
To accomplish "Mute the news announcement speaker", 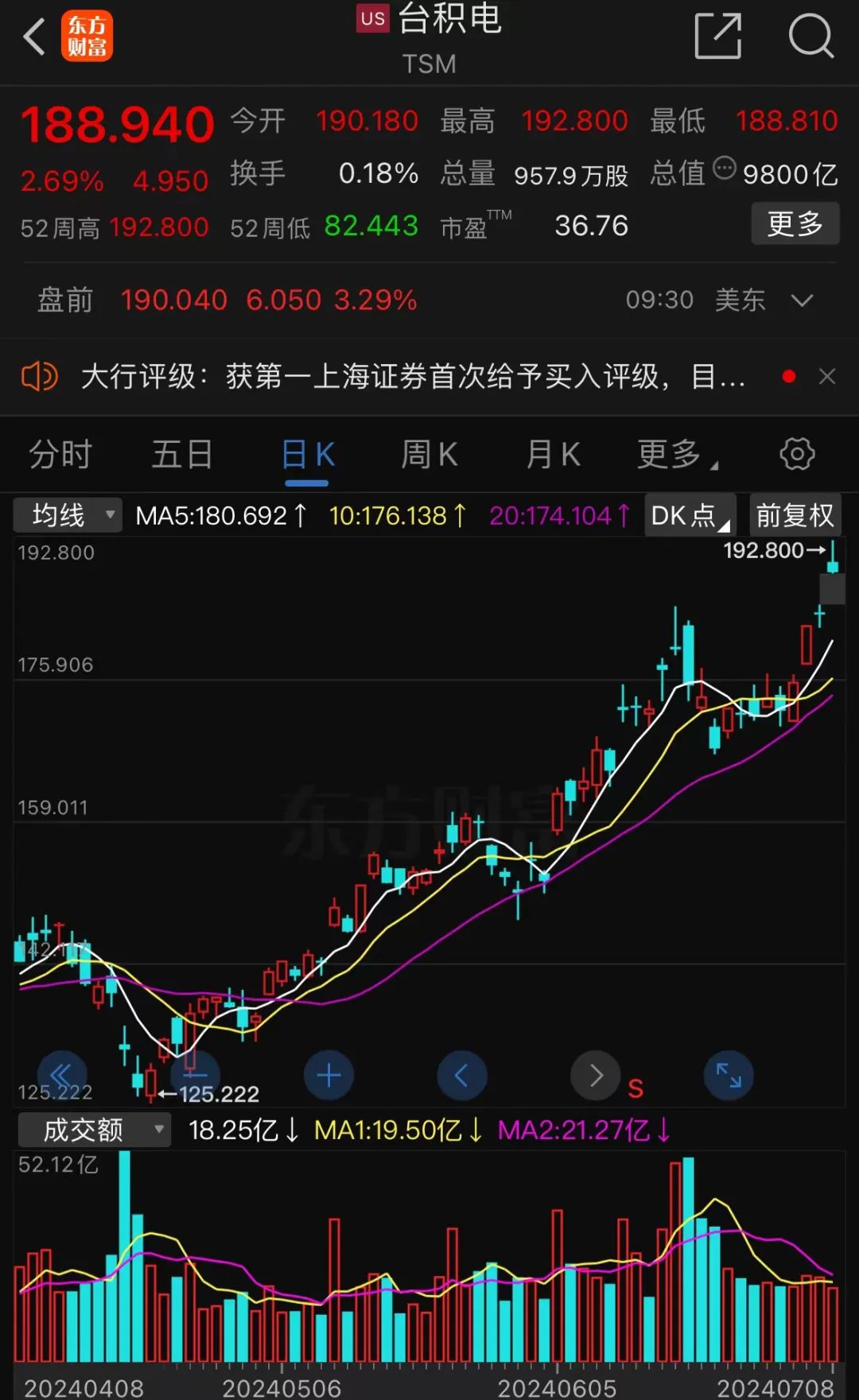I will [39, 376].
